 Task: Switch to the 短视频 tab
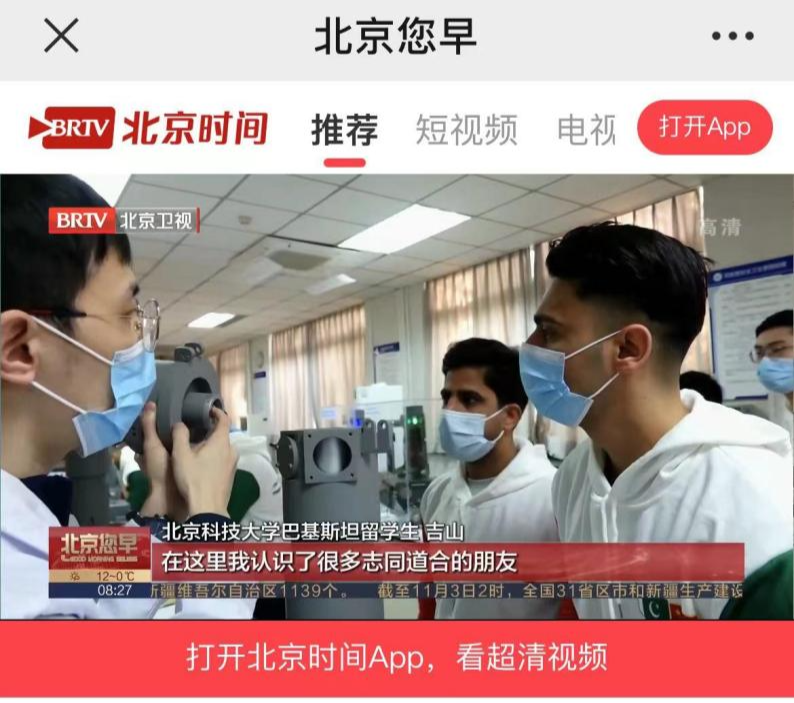tap(467, 129)
